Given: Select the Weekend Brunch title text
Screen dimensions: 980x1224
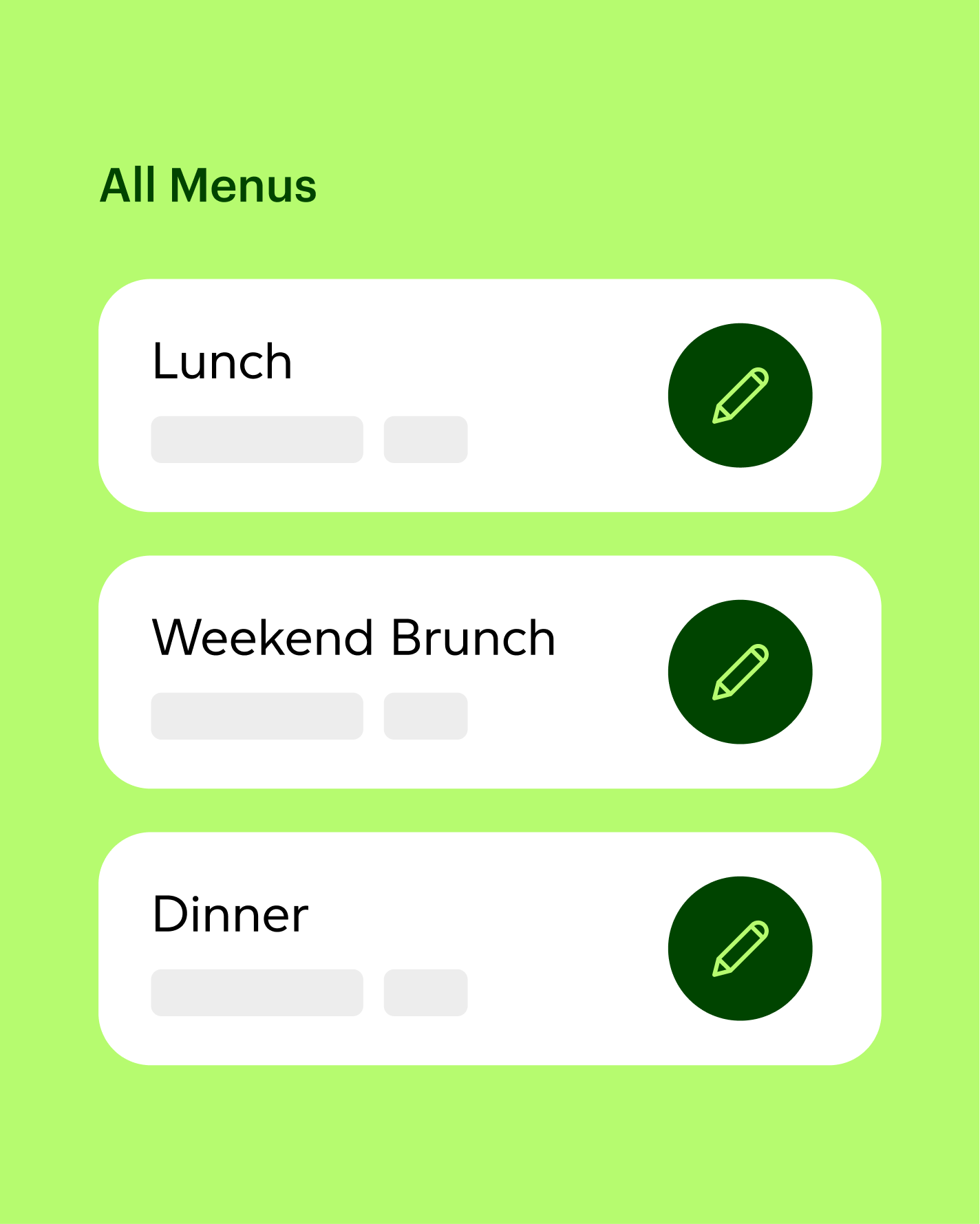Looking at the screenshot, I should point(354,638).
